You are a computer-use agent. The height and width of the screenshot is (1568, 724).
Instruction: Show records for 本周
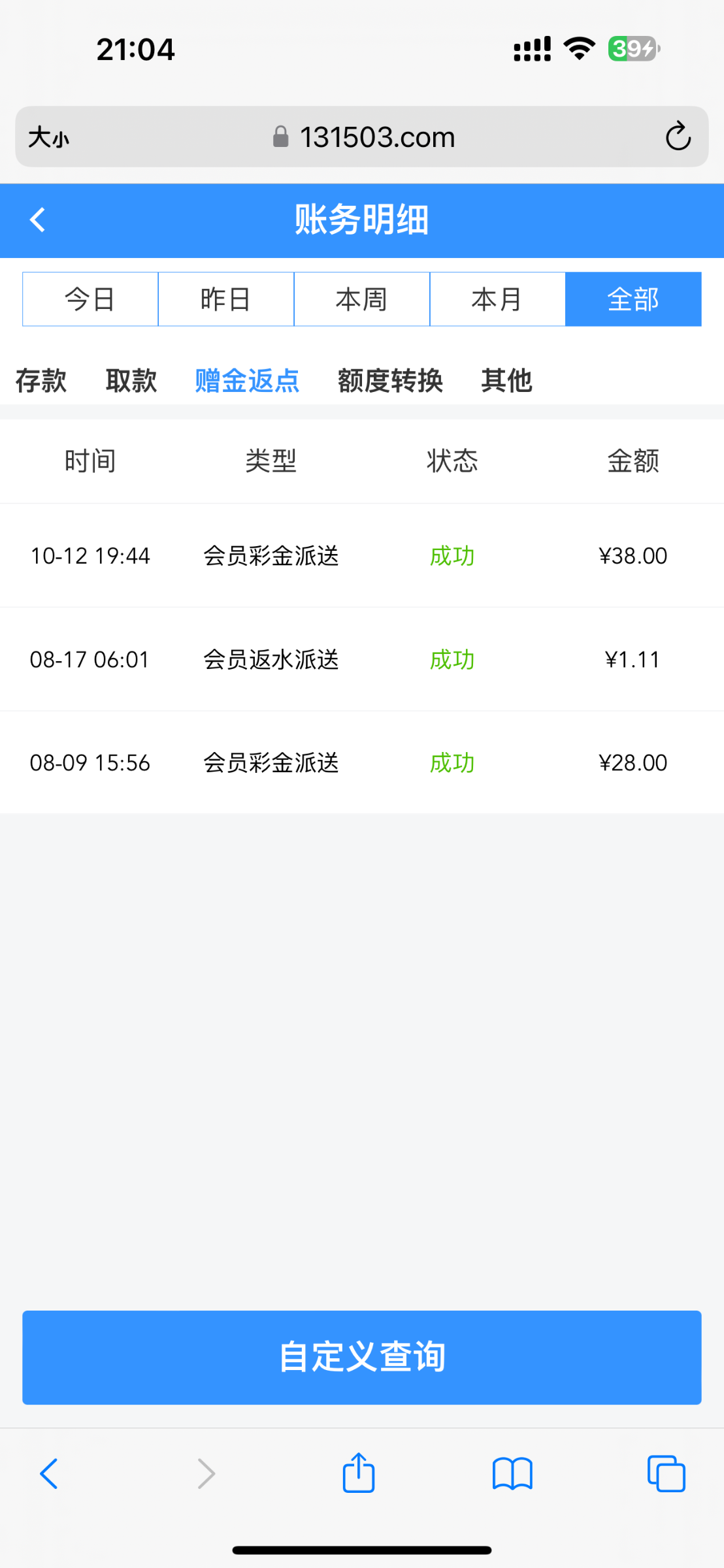point(361,299)
